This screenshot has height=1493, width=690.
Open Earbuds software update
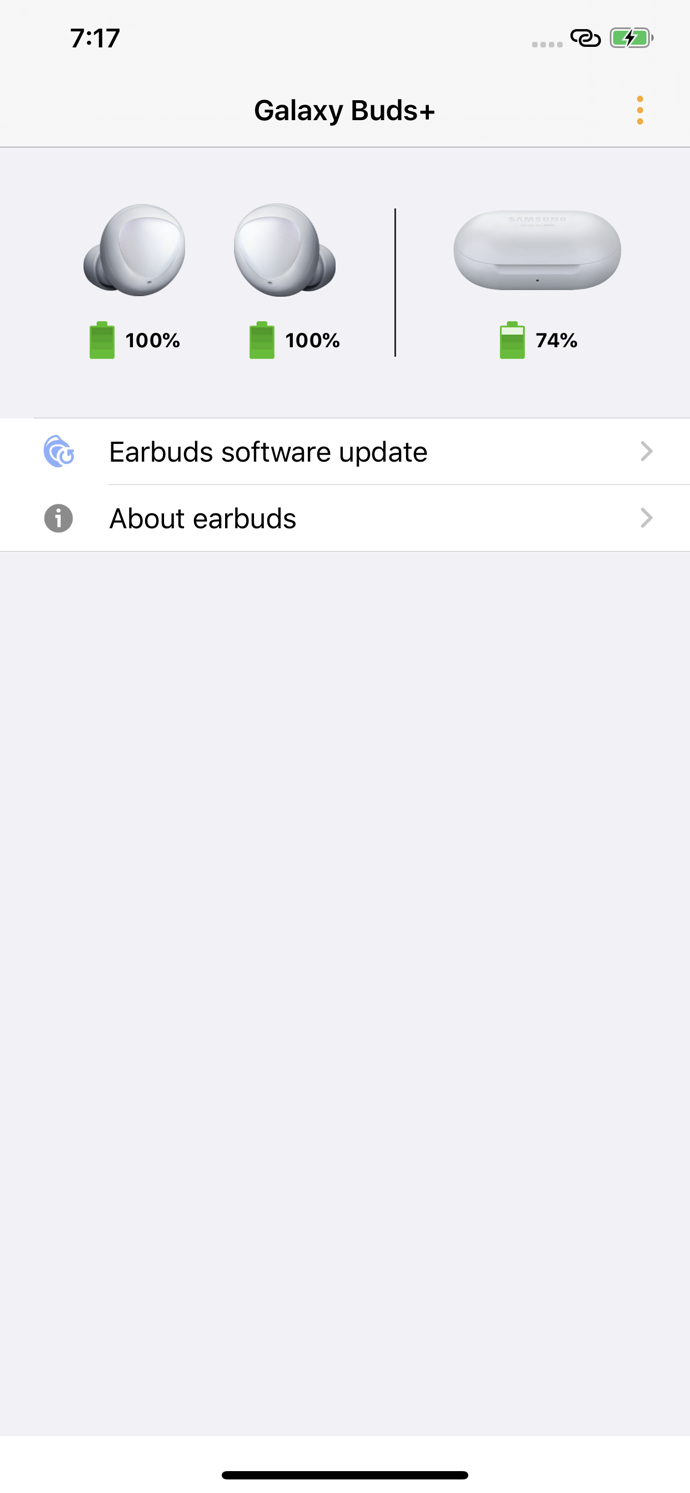click(x=345, y=452)
